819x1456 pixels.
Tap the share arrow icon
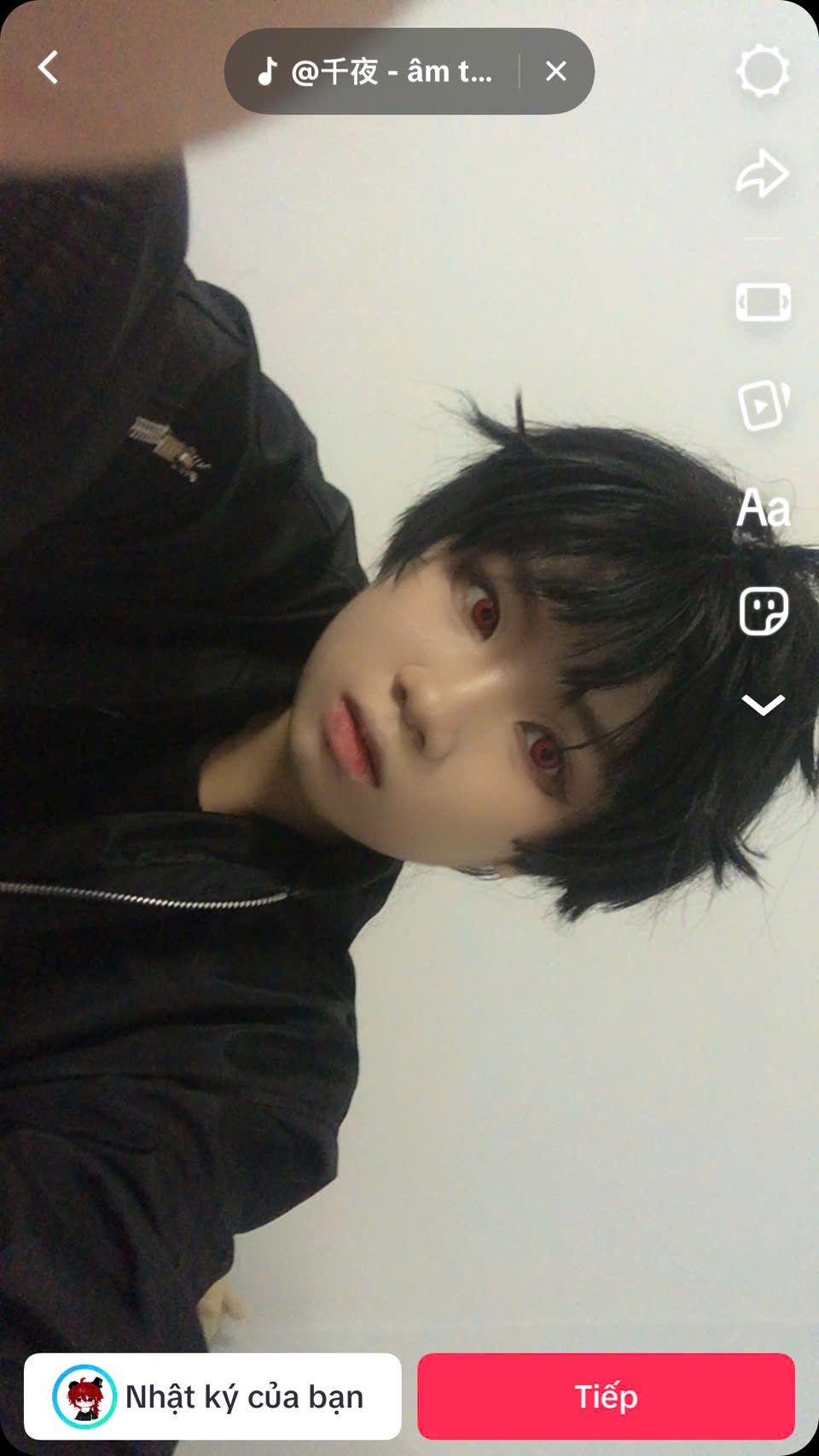(762, 174)
